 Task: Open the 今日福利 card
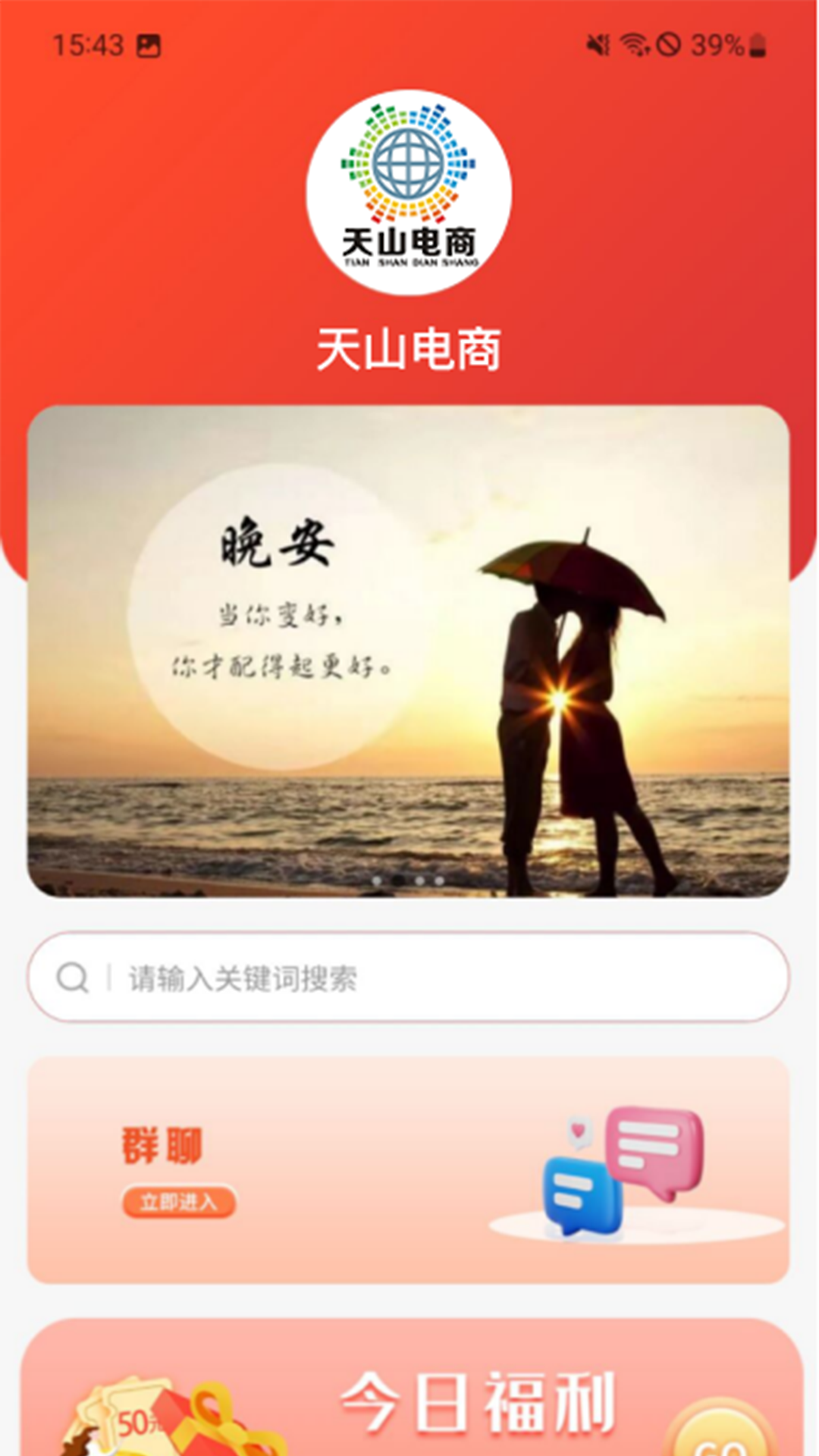pos(476,1401)
